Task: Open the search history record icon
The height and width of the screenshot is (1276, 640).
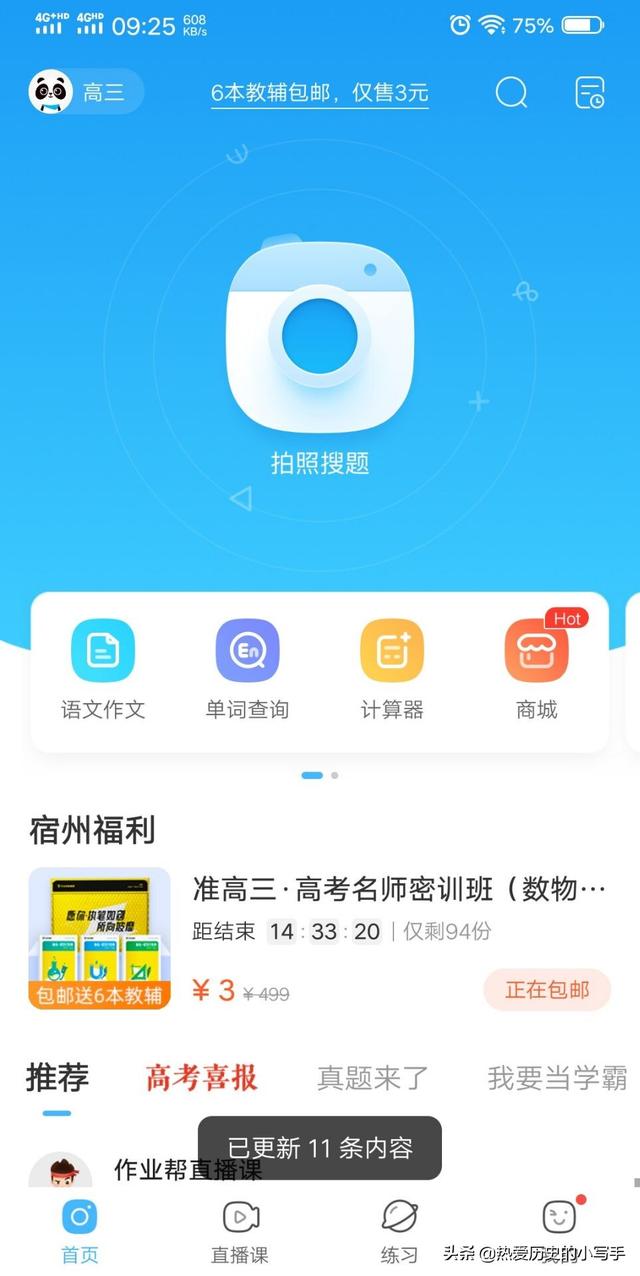Action: point(590,93)
